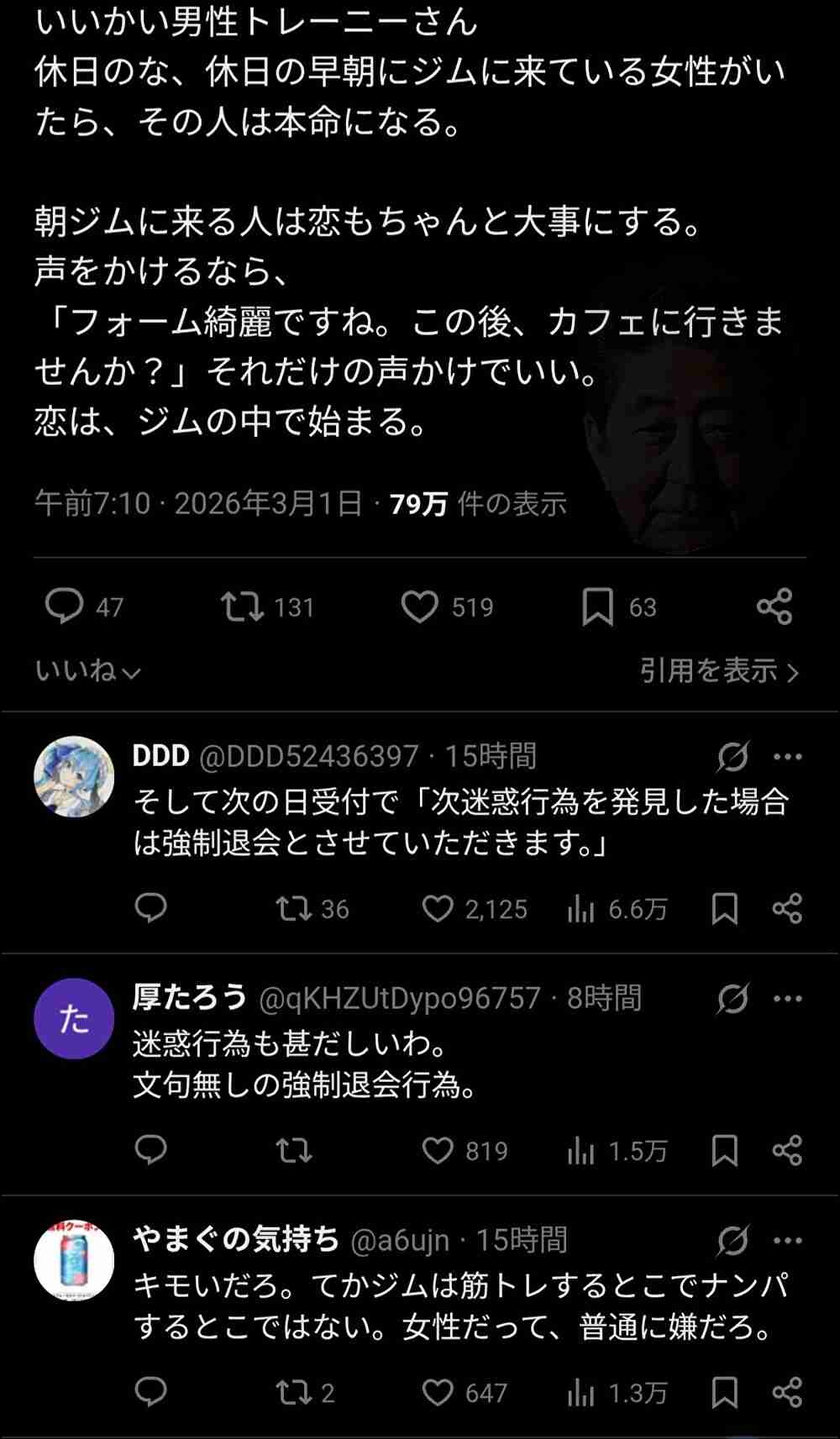Like 厚たろう's reply
This screenshot has height=1439, width=840.
(438, 1151)
